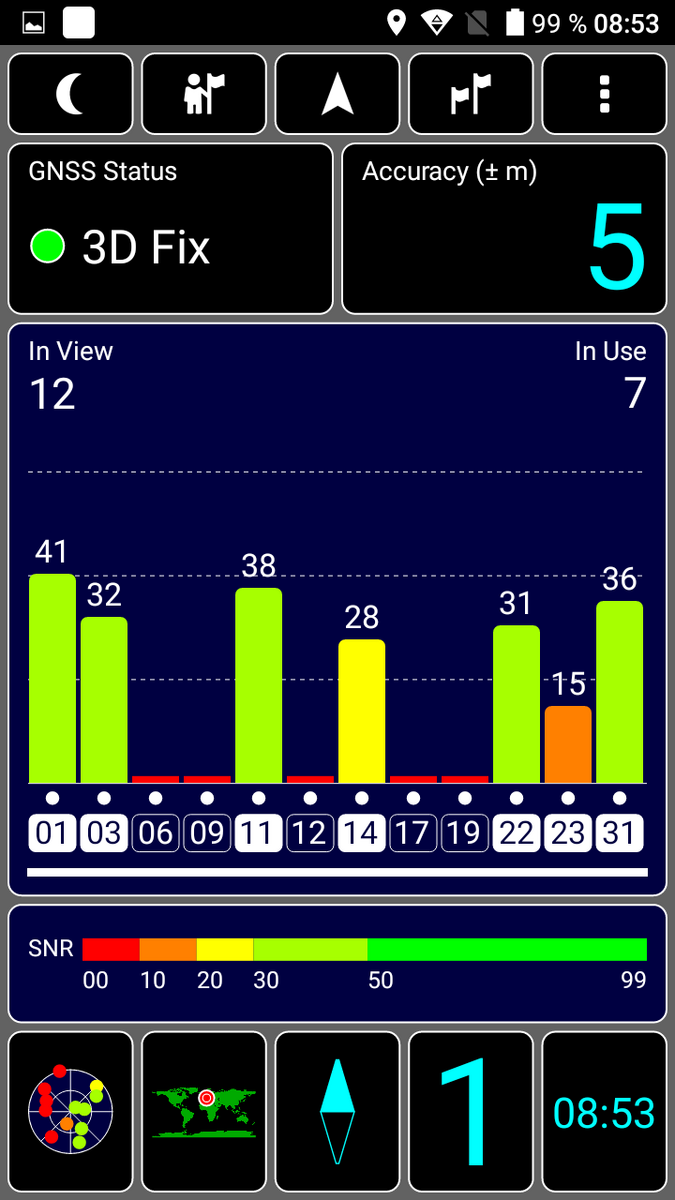Viewport: 675px width, 1200px height.
Task: Open the two-flags route button
Action: click(x=471, y=94)
